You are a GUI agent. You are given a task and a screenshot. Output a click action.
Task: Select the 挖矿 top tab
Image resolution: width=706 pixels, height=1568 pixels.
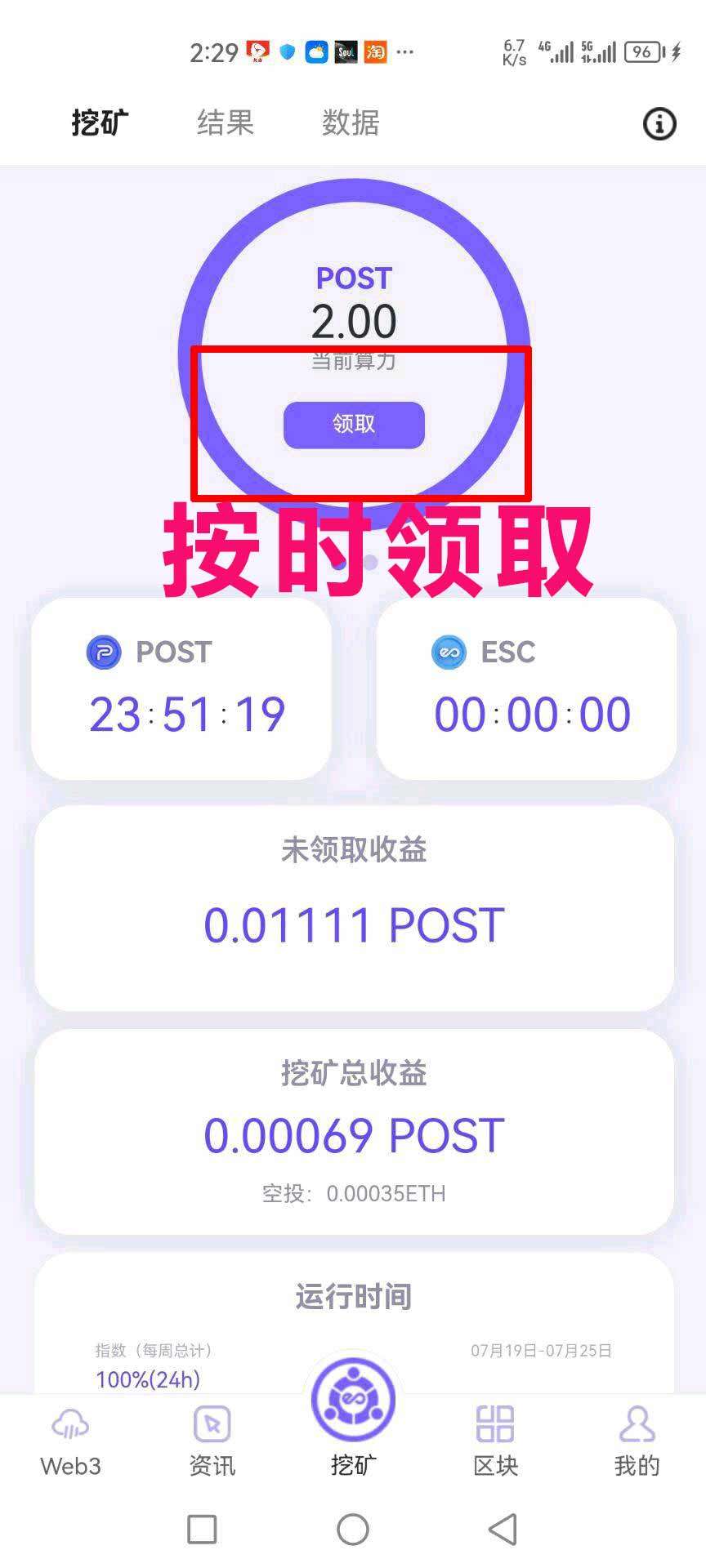tap(101, 122)
